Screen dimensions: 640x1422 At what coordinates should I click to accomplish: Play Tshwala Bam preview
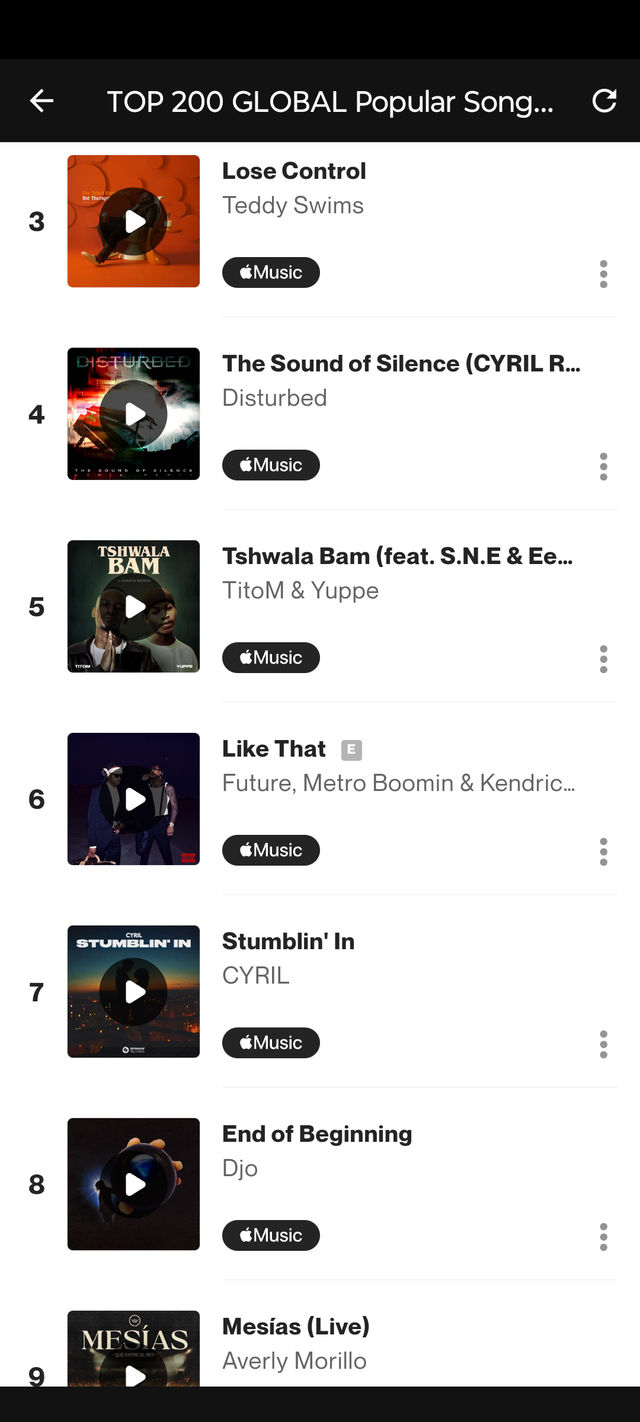[134, 606]
